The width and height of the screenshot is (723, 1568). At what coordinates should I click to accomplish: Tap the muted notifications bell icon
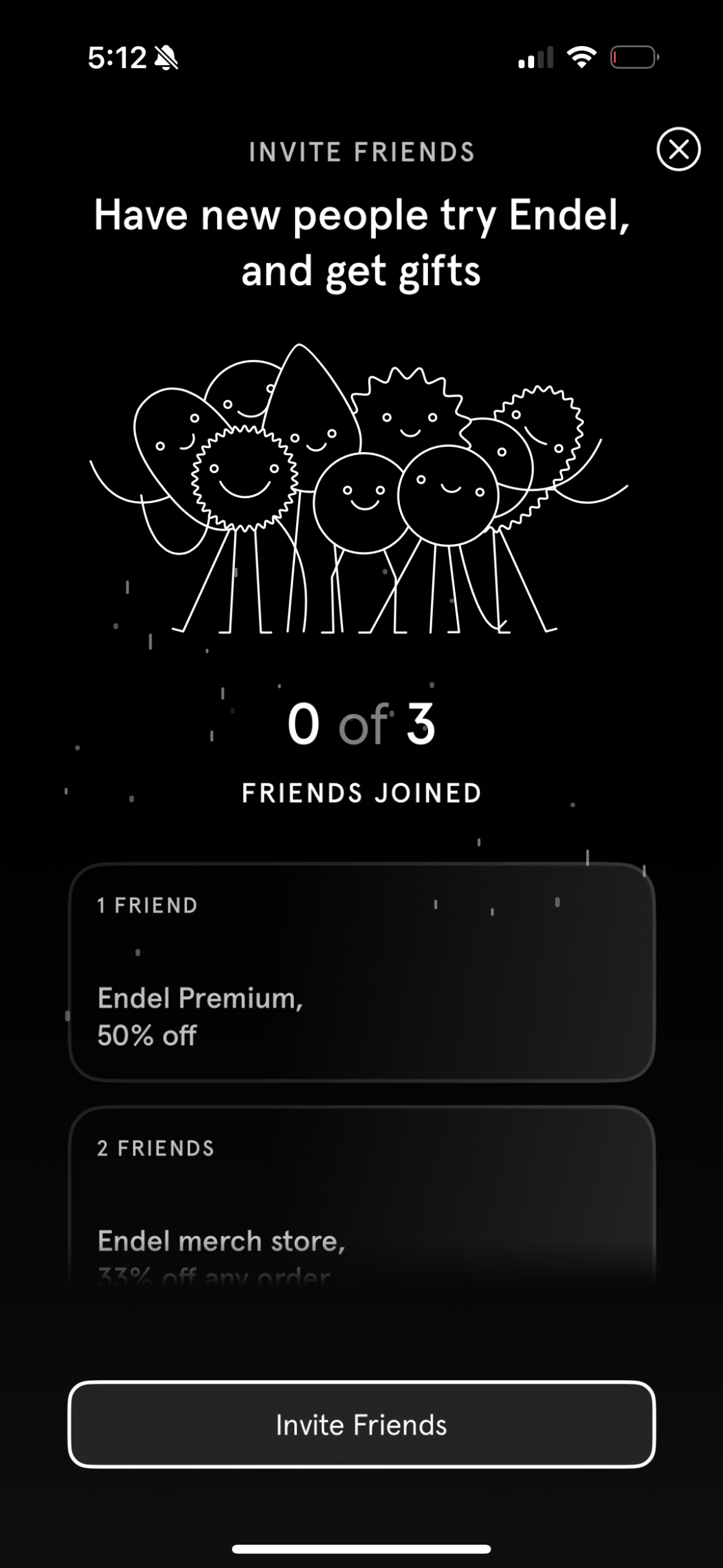[167, 59]
